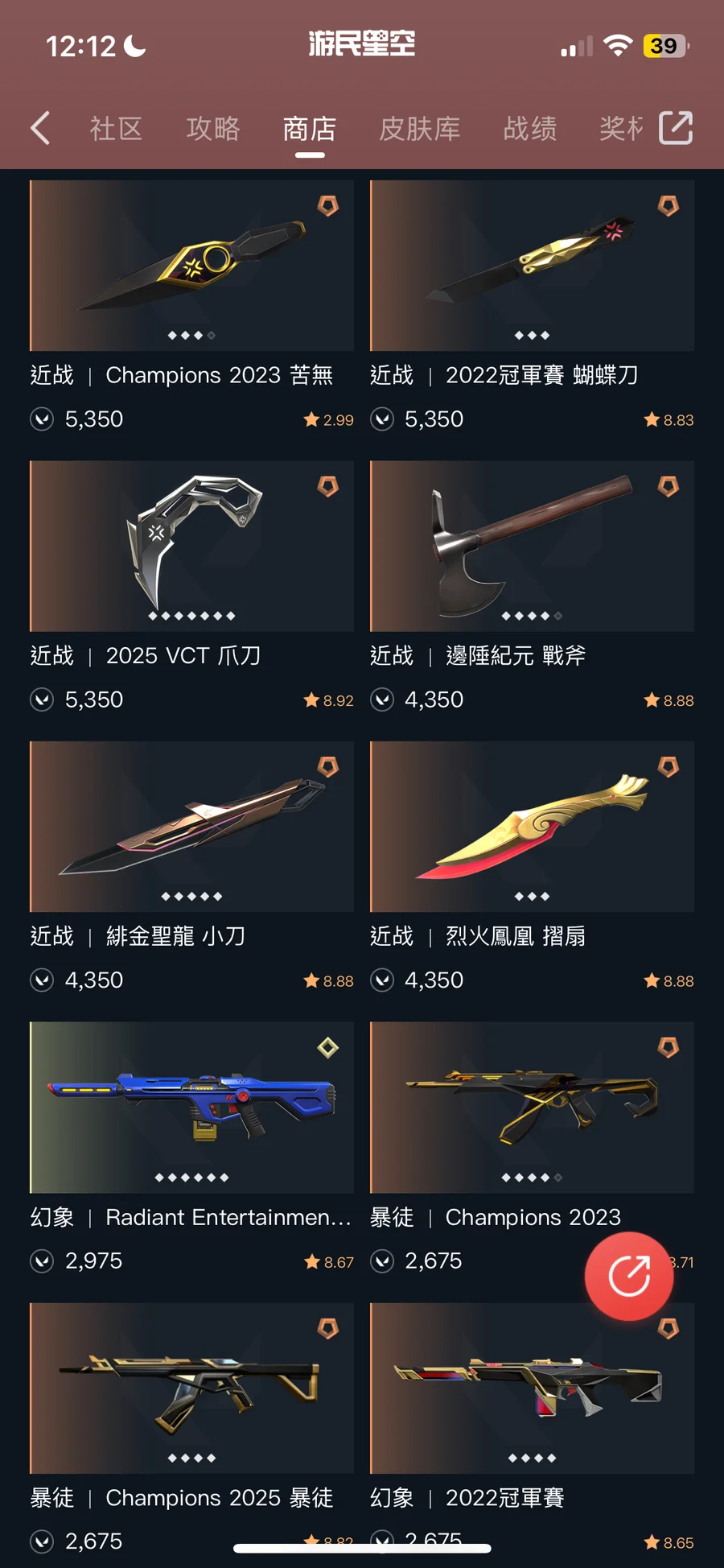View the 緋金聖龍 小刀 skin
Viewport: 724px width, 1568px height.
click(x=191, y=827)
